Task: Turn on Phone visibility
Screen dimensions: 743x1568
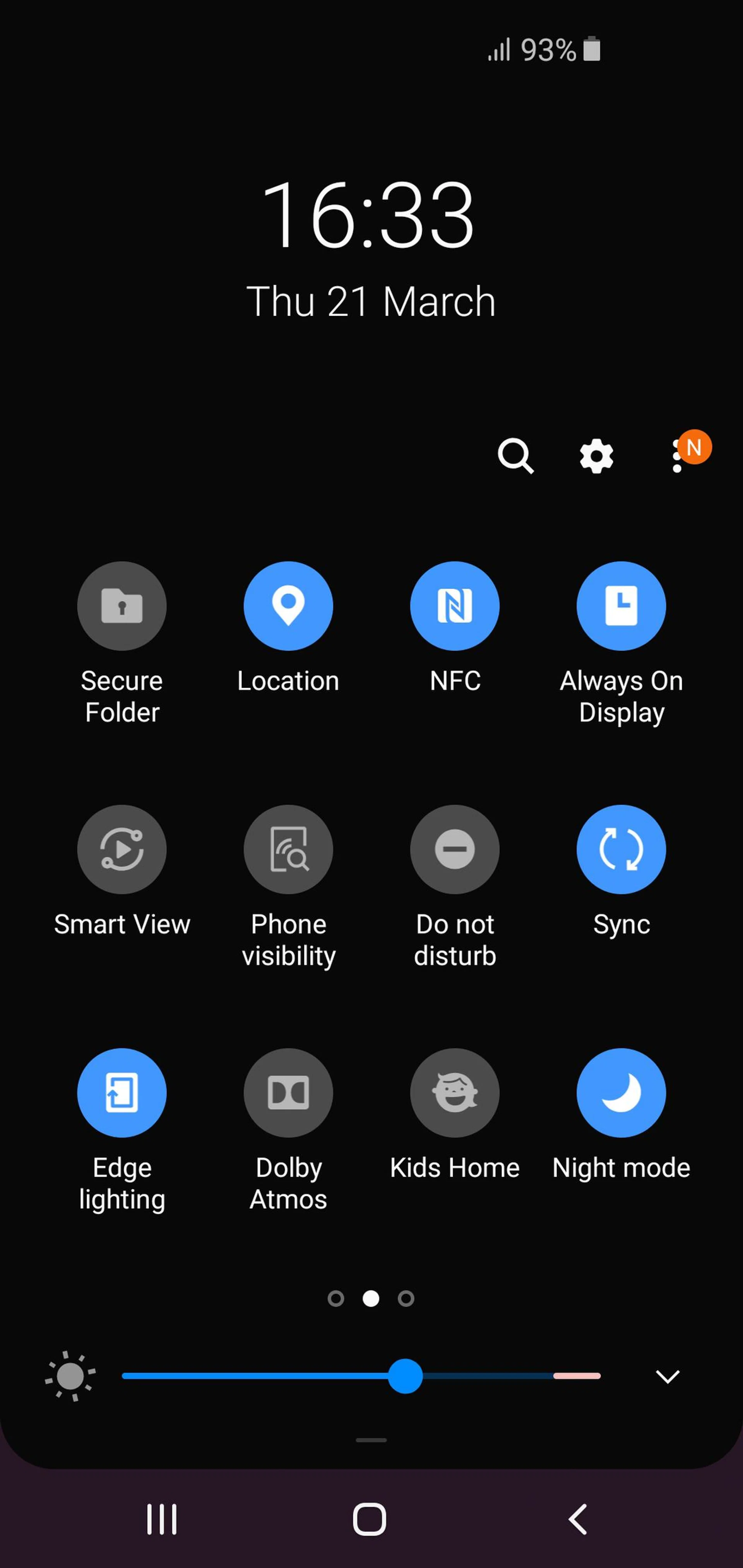Action: (288, 850)
